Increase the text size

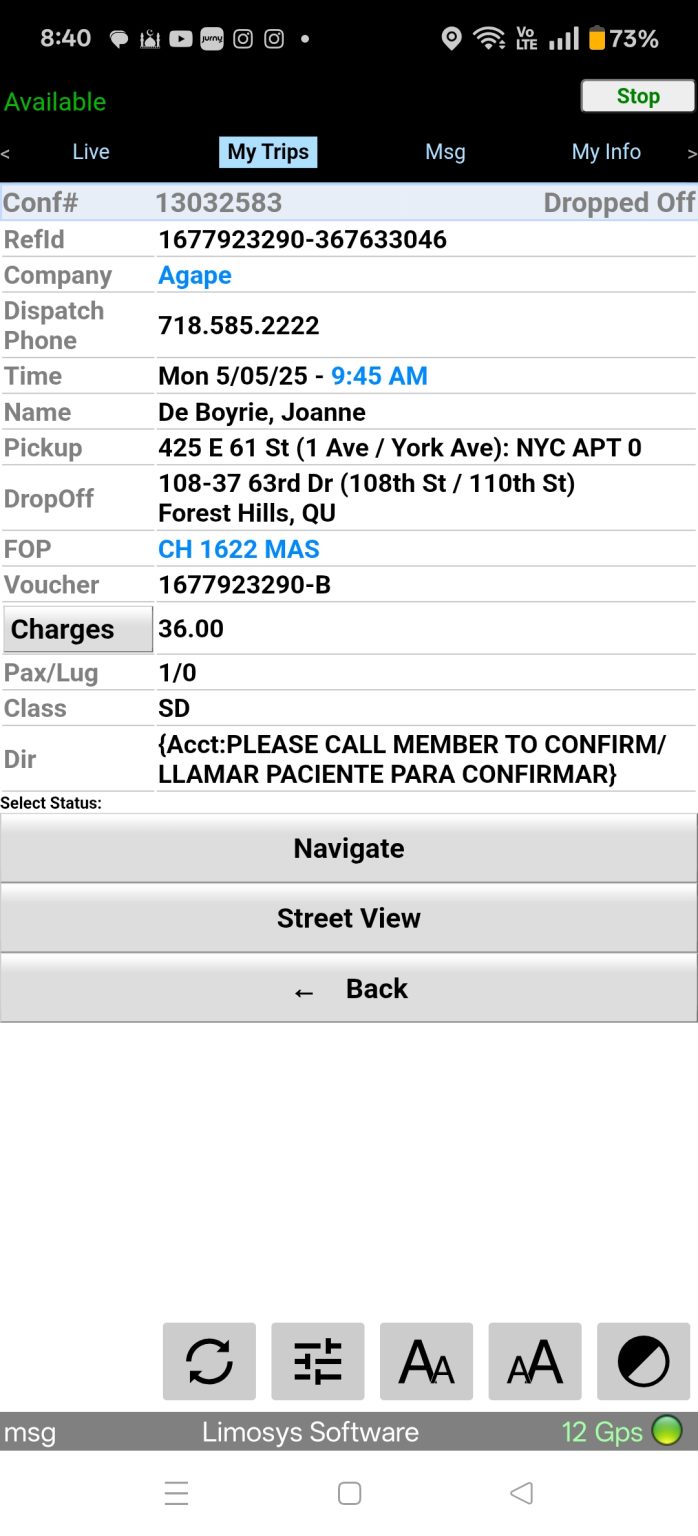[535, 1361]
